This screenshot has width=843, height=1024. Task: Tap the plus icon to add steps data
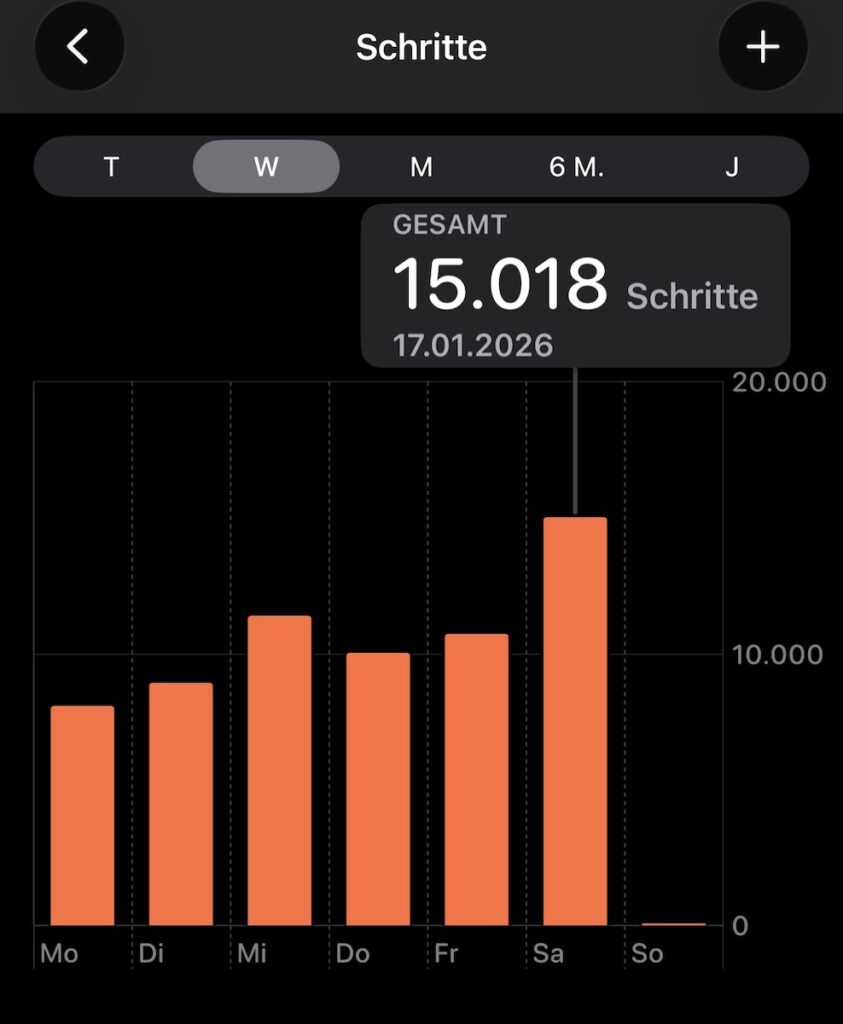click(x=762, y=46)
